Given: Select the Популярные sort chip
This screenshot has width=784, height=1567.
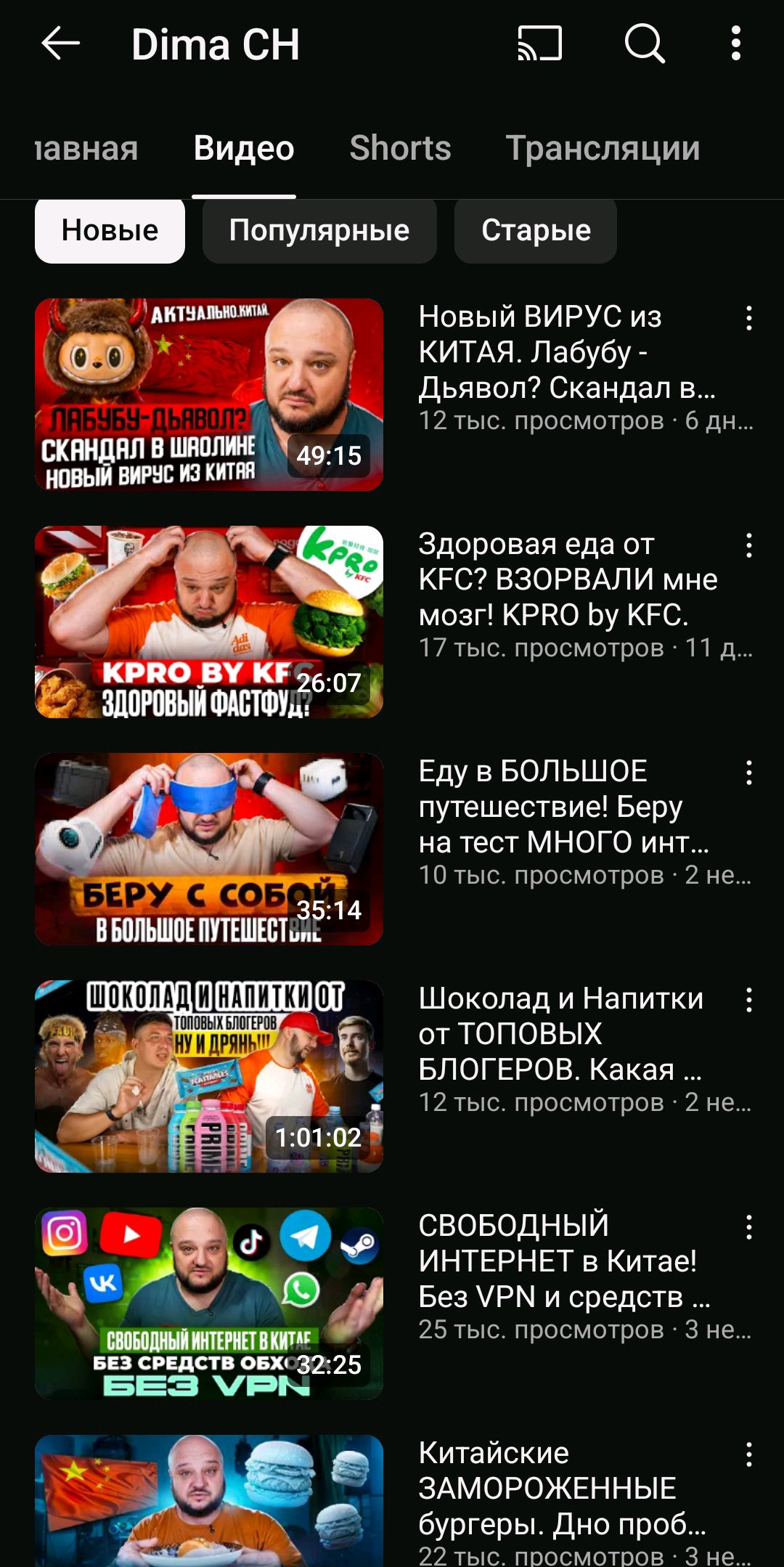Looking at the screenshot, I should [x=319, y=230].
